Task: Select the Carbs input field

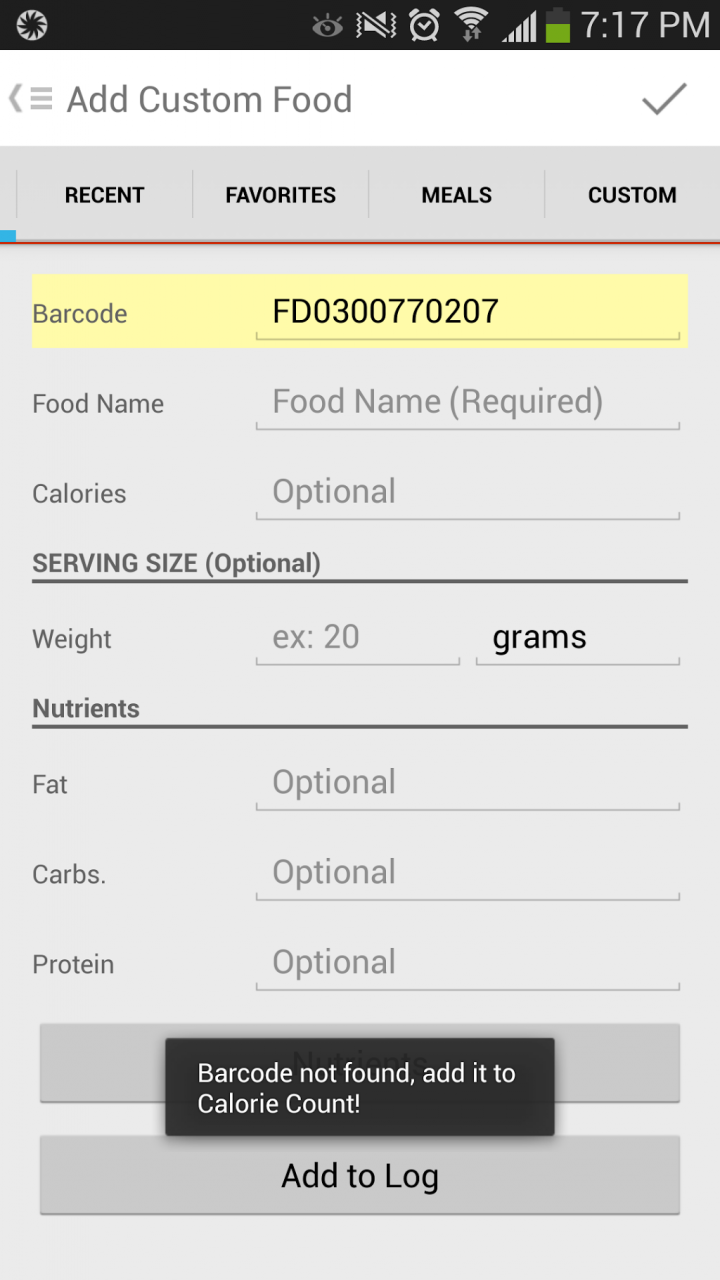Action: (467, 873)
